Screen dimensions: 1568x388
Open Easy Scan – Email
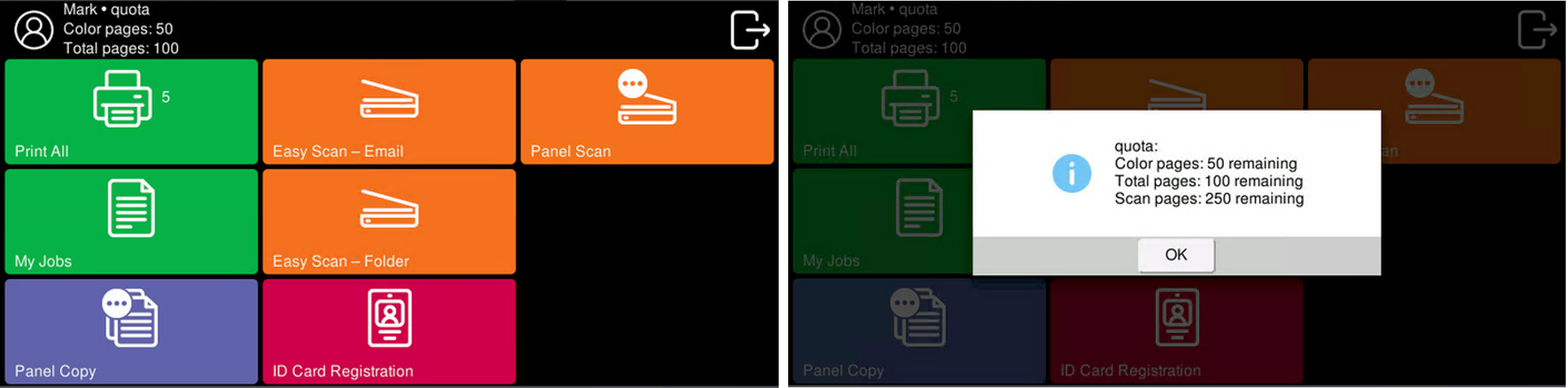pyautogui.click(x=389, y=112)
